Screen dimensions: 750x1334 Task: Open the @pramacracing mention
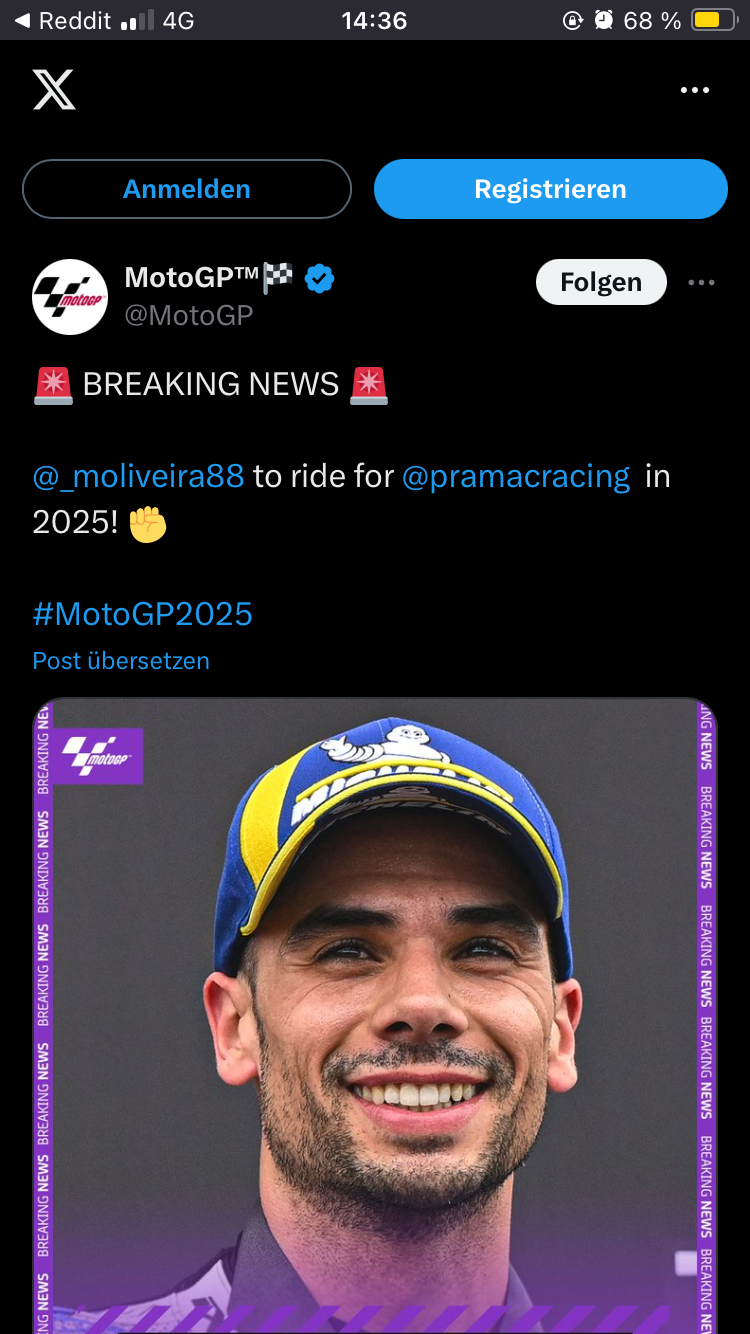coord(516,476)
